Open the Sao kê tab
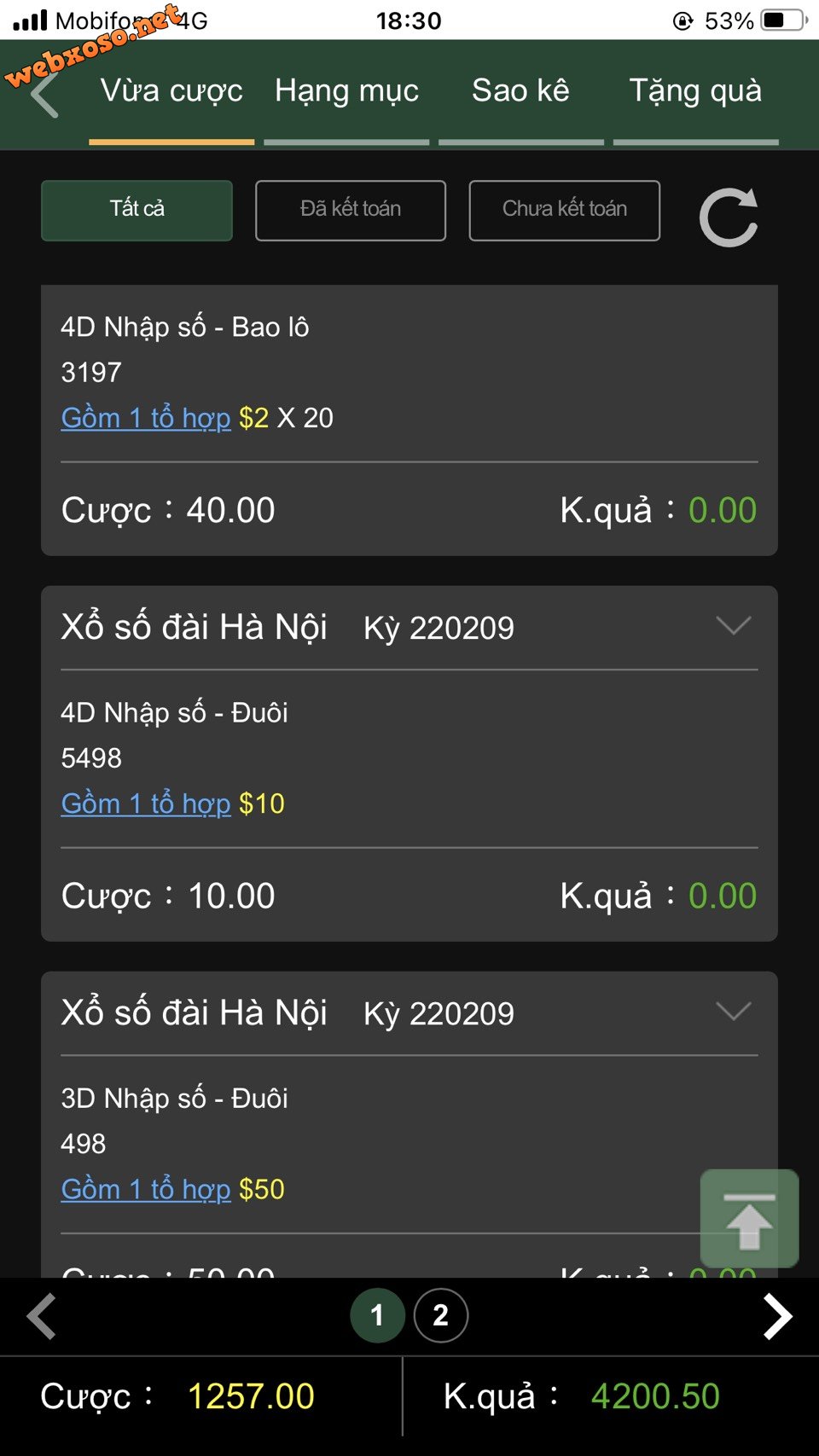Image resolution: width=819 pixels, height=1456 pixels. pyautogui.click(x=520, y=92)
